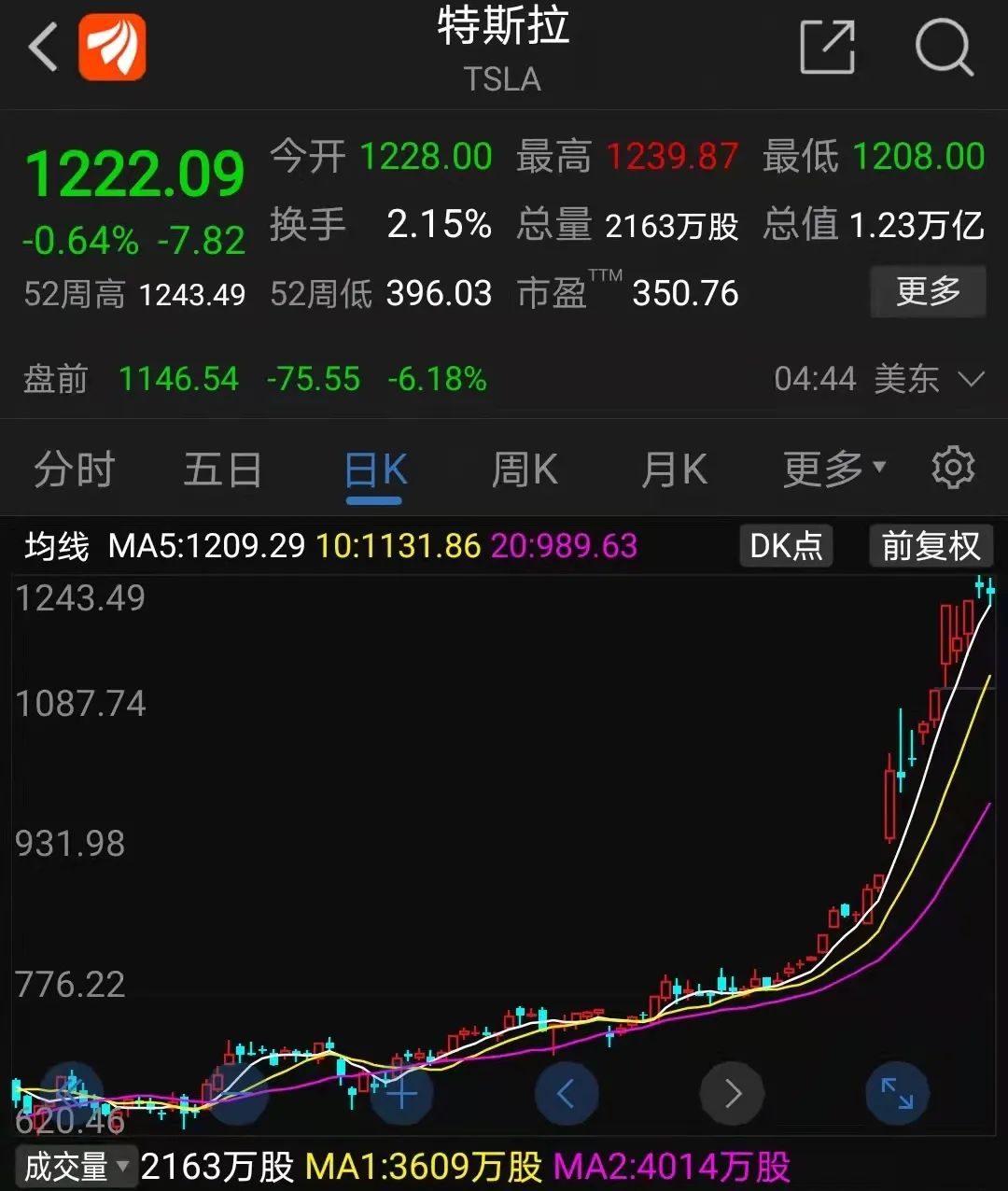Open the 更多 chart period dropdown

coord(833,469)
